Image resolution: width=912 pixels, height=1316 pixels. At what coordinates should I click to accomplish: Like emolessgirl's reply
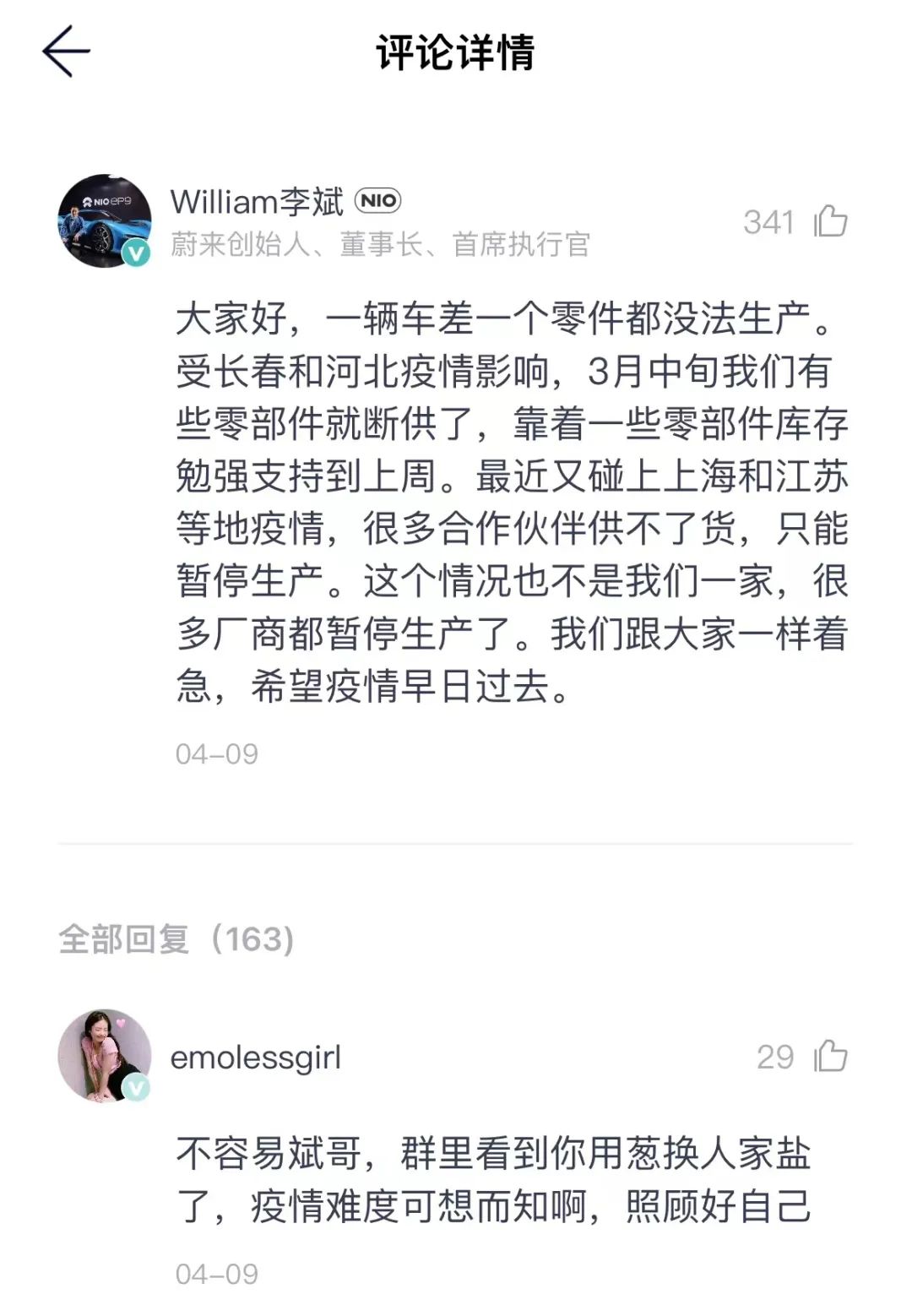point(830,1056)
